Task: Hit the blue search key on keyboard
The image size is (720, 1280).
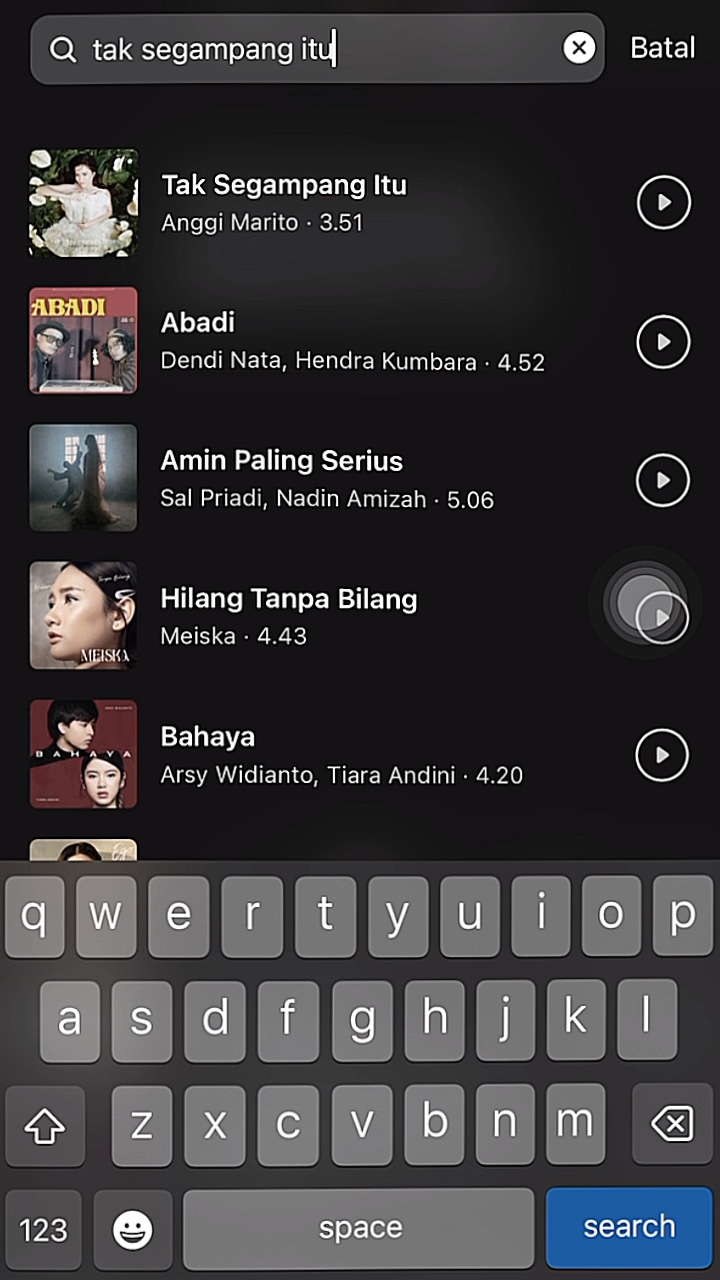Action: click(x=629, y=1226)
